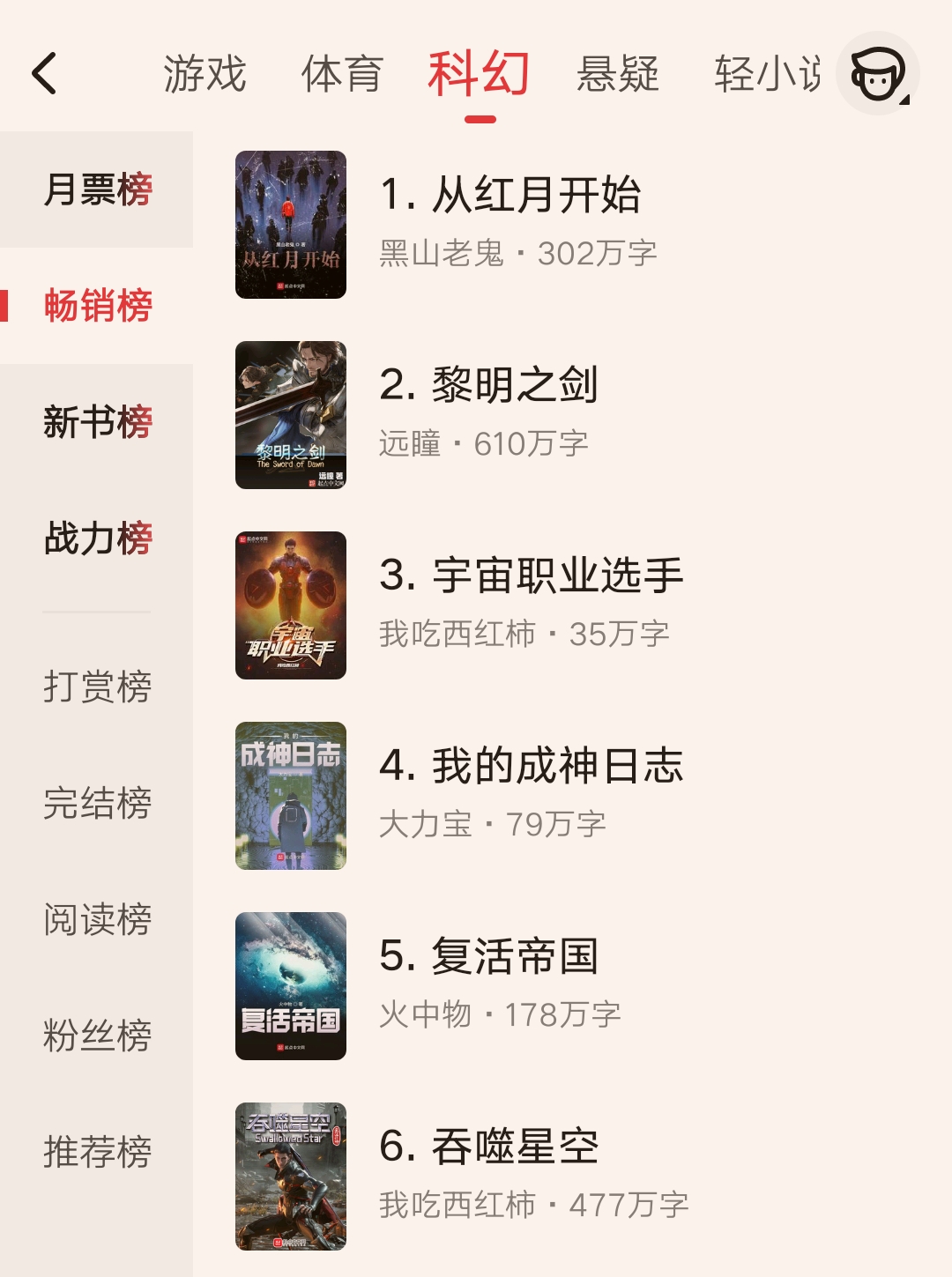Viewport: 952px width, 1277px height.
Task: Go back using the top-left arrow
Action: tap(44, 73)
